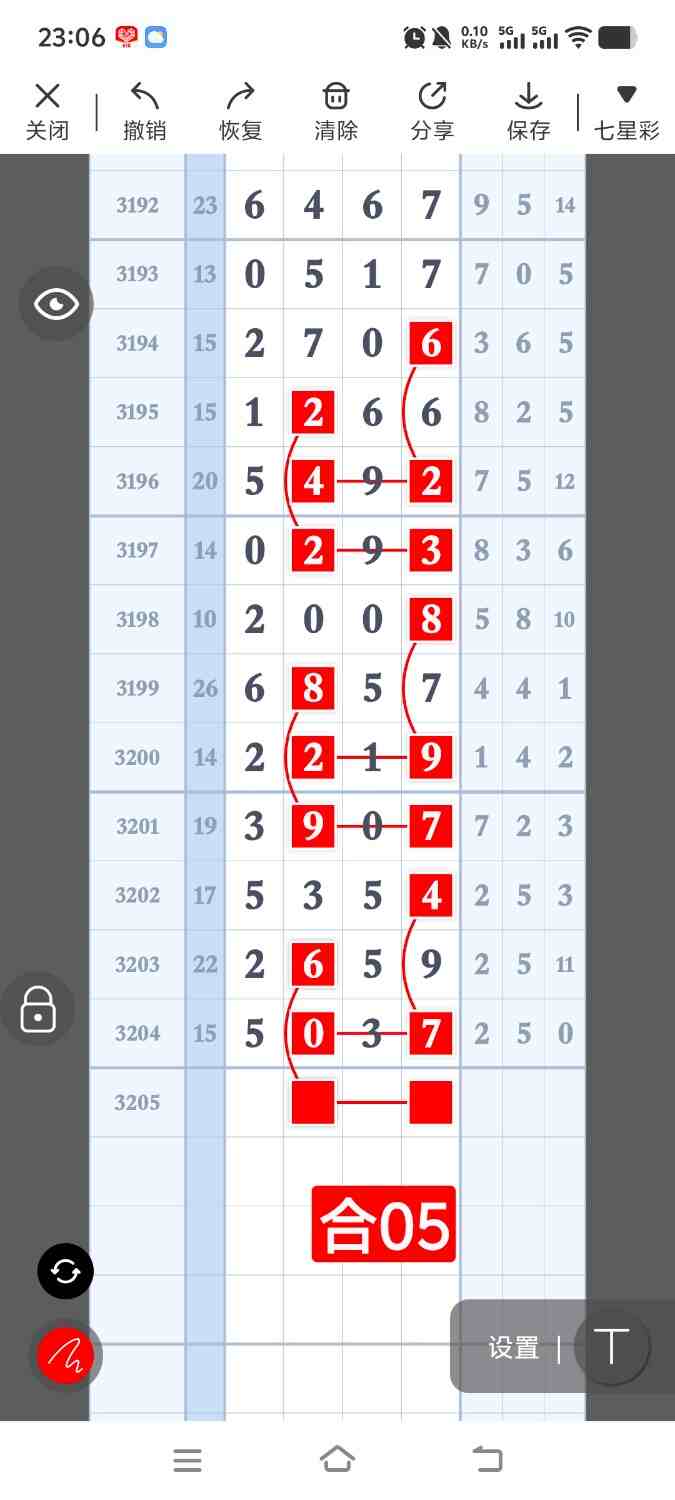Toggle the eye visibility button
Screen dimensions: 675x1500
coord(56,304)
